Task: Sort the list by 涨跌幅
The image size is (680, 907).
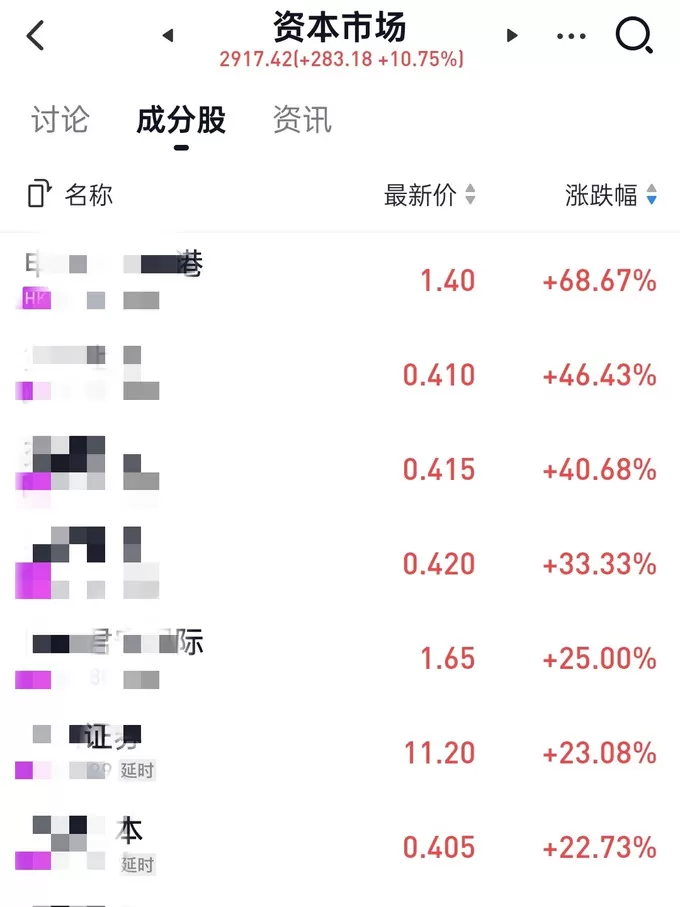Action: [610, 195]
